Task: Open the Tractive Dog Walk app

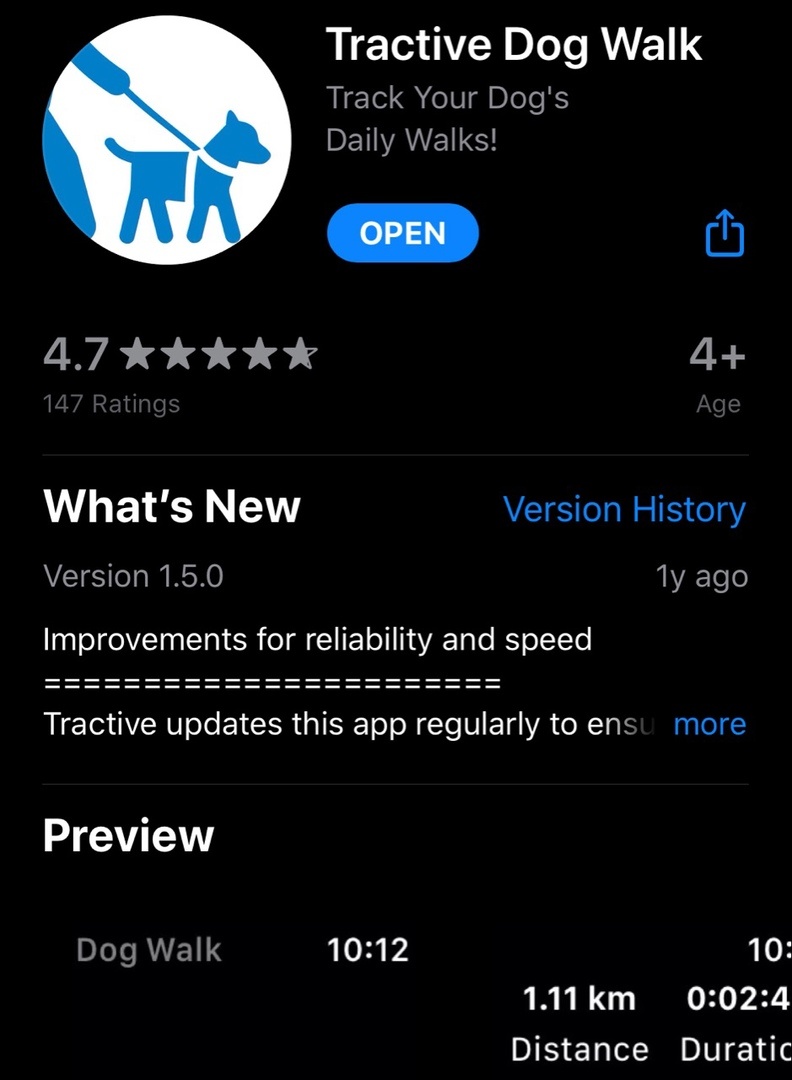Action: pos(402,233)
